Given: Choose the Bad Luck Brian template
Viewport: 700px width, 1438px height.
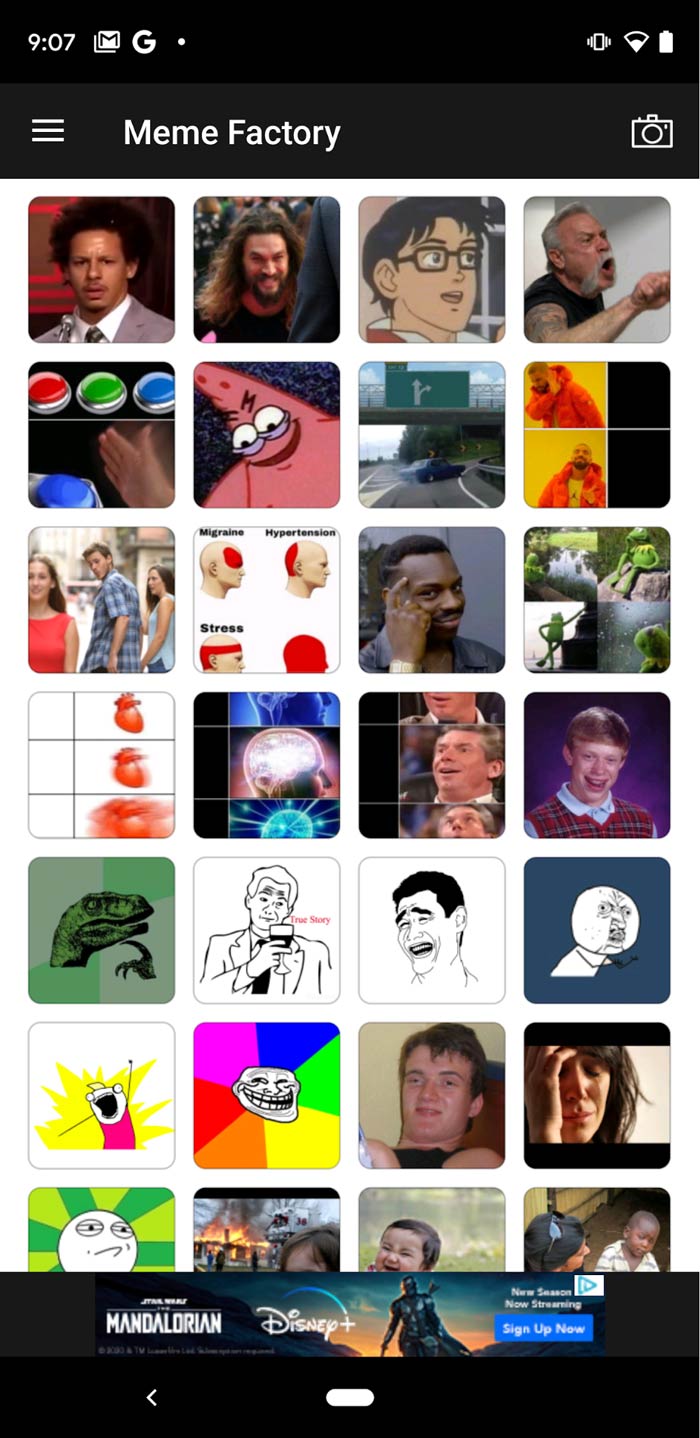Looking at the screenshot, I should 597,765.
